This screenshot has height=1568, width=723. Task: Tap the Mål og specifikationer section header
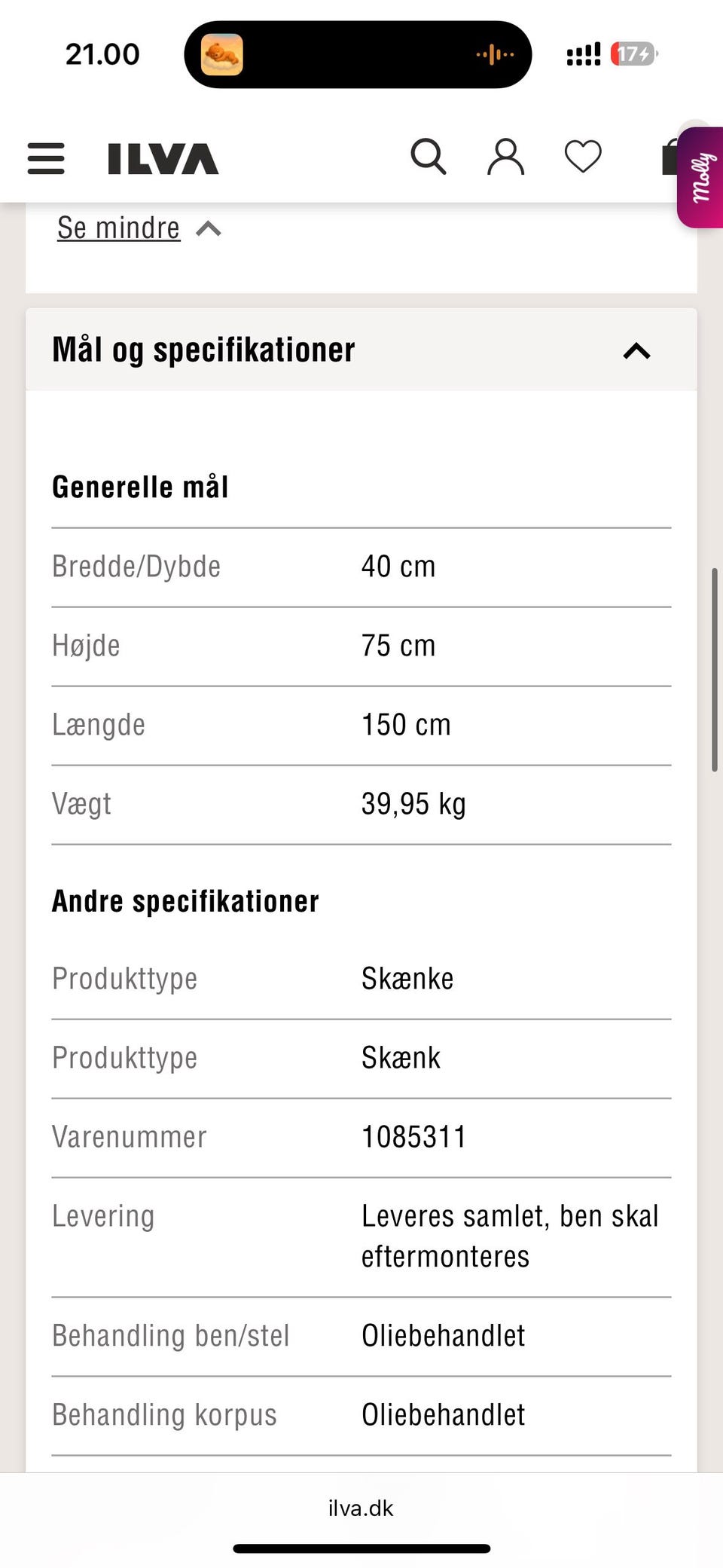click(203, 350)
